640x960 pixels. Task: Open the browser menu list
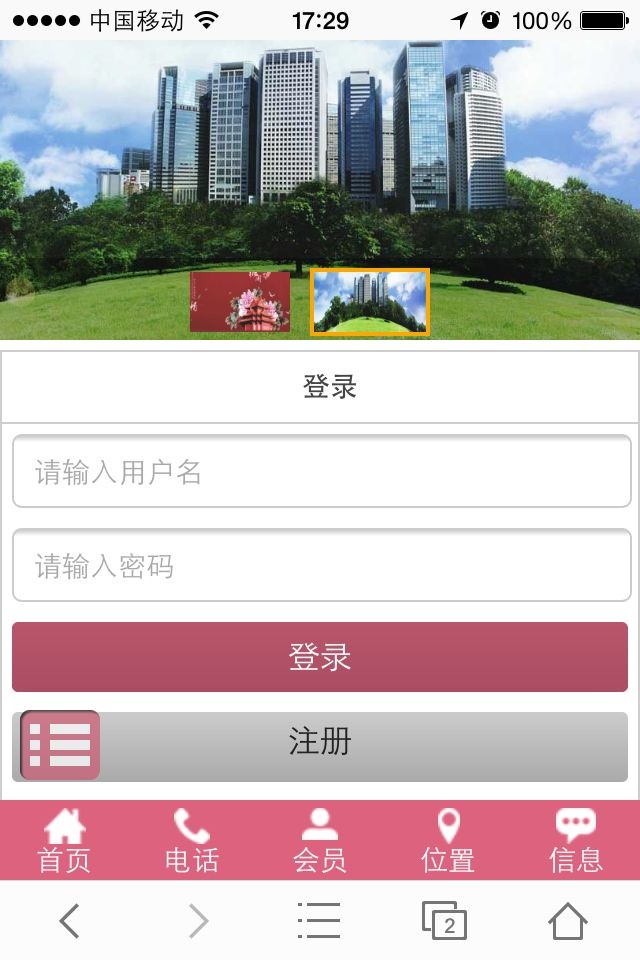coord(319,920)
